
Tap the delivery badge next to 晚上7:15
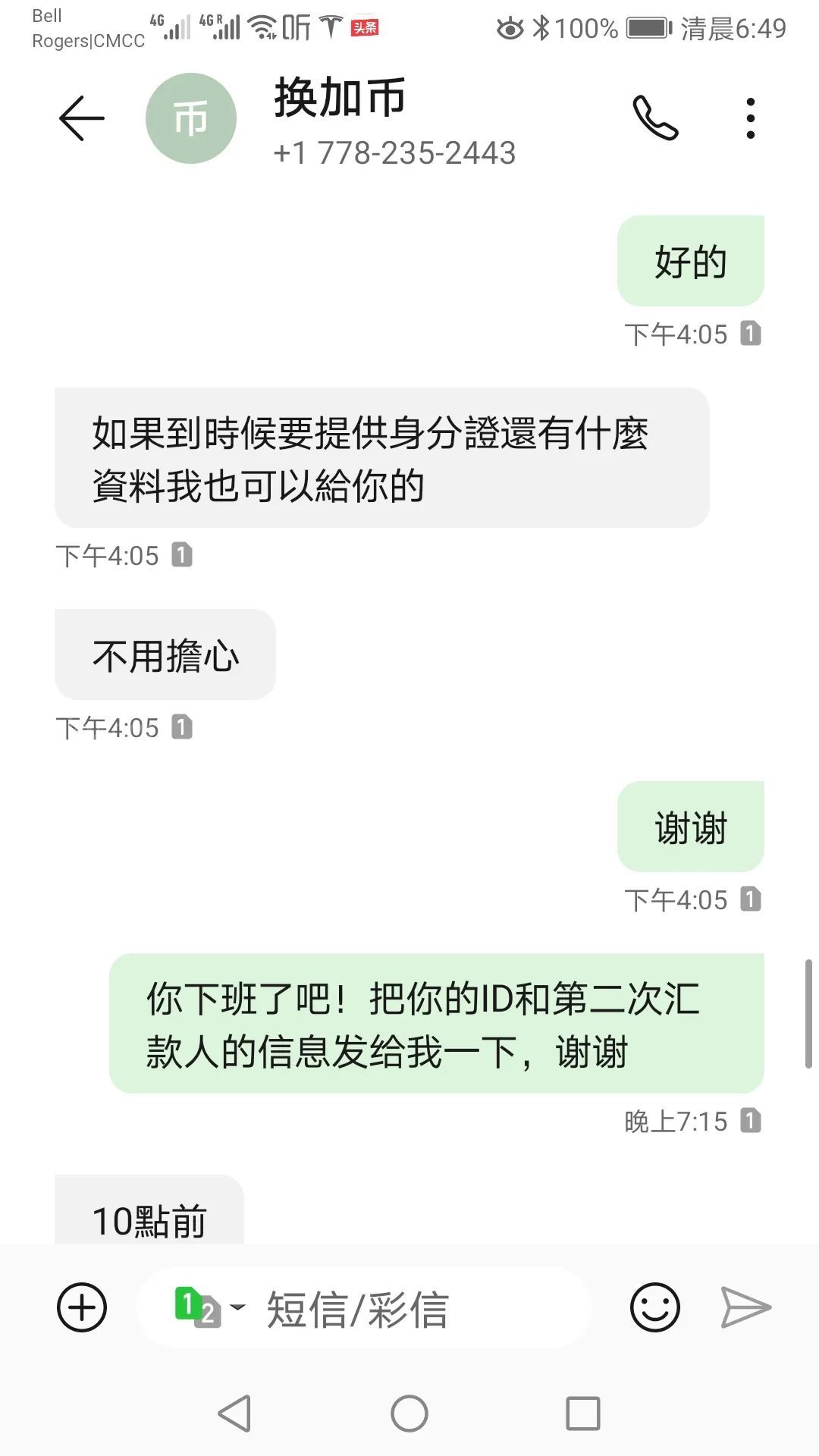(x=749, y=1120)
